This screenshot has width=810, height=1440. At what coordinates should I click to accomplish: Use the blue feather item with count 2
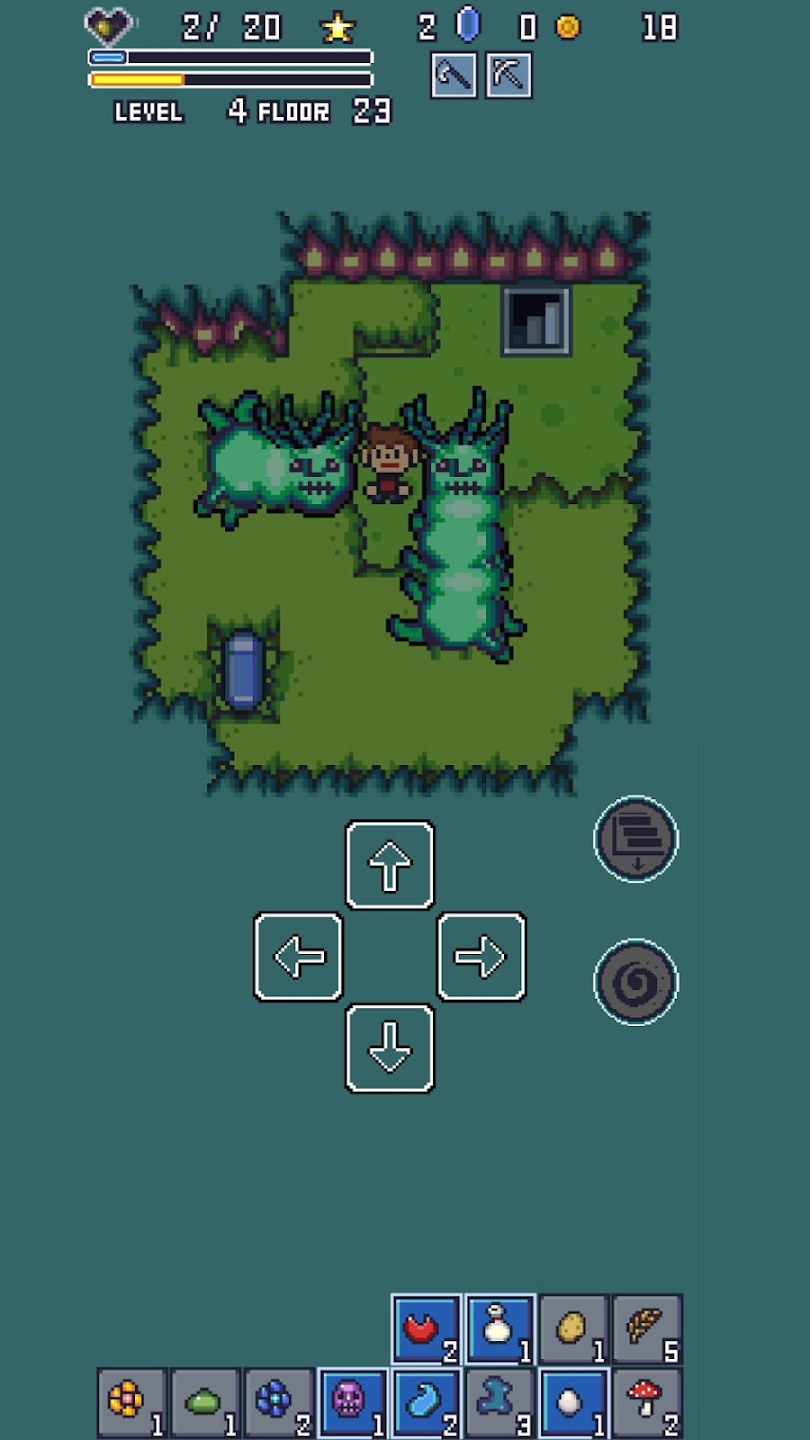pos(427,1403)
